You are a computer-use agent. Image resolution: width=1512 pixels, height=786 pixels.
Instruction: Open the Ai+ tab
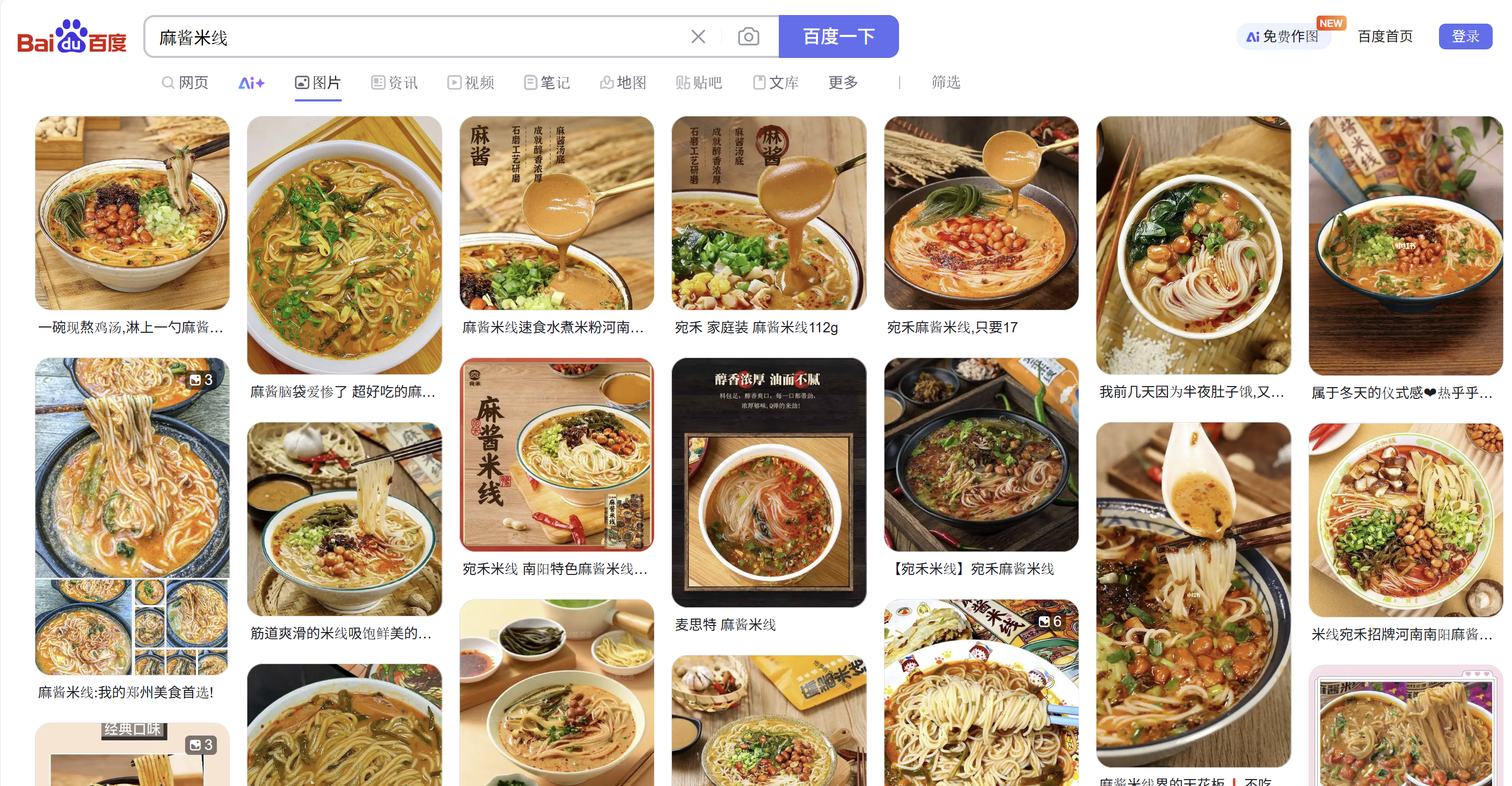coord(251,83)
